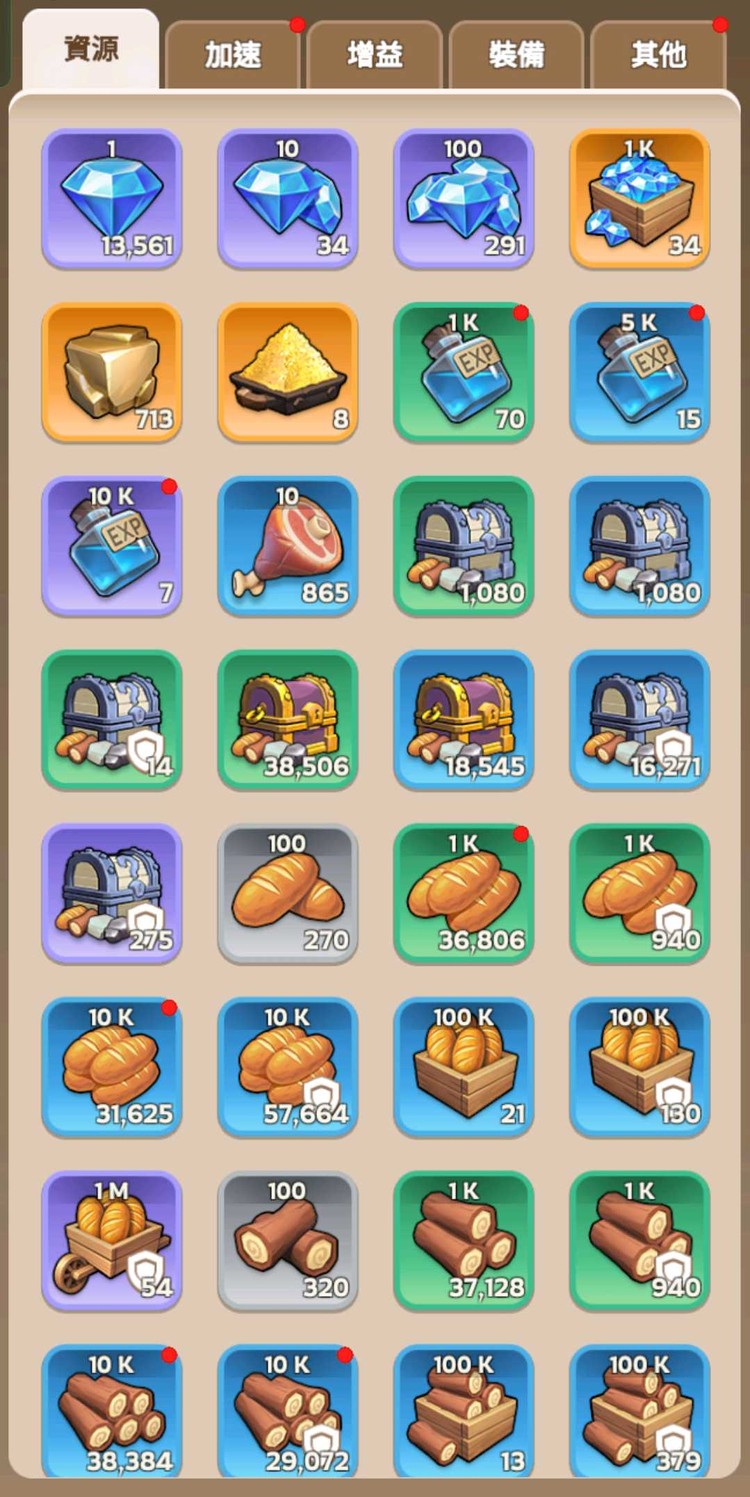Open the gold dust item with 8
Viewport: 750px width, 1497px height.
pyautogui.click(x=288, y=372)
